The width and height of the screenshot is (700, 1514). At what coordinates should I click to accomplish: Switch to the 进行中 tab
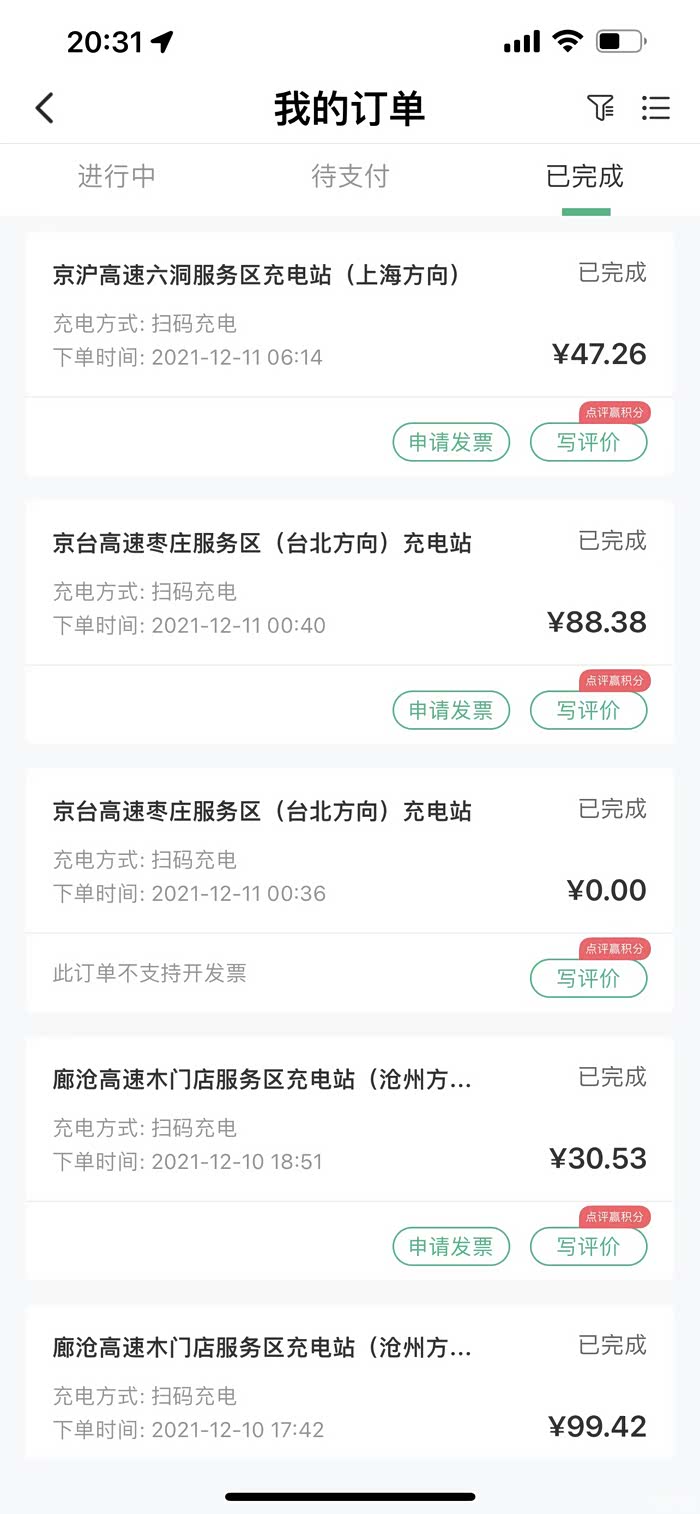117,177
